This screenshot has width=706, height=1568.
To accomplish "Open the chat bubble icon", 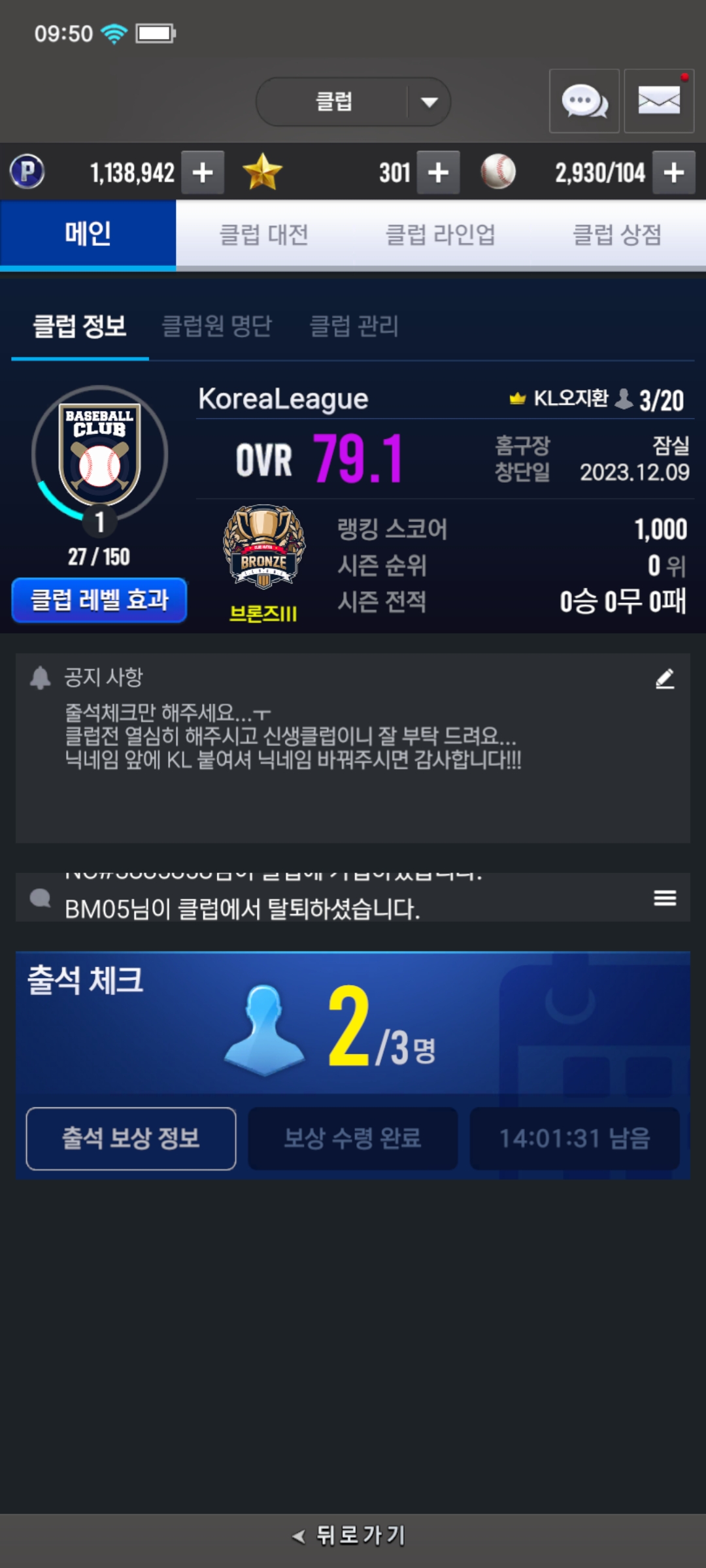I will (x=584, y=101).
